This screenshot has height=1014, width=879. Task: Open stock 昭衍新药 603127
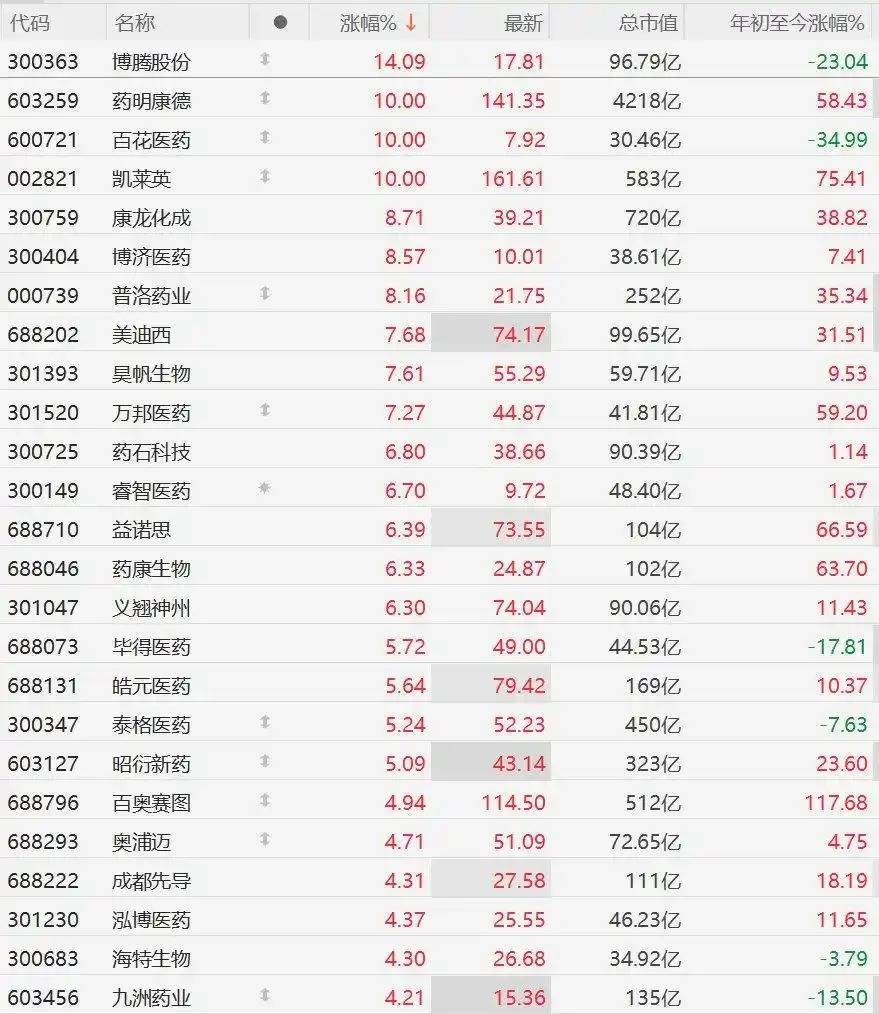tap(439, 763)
